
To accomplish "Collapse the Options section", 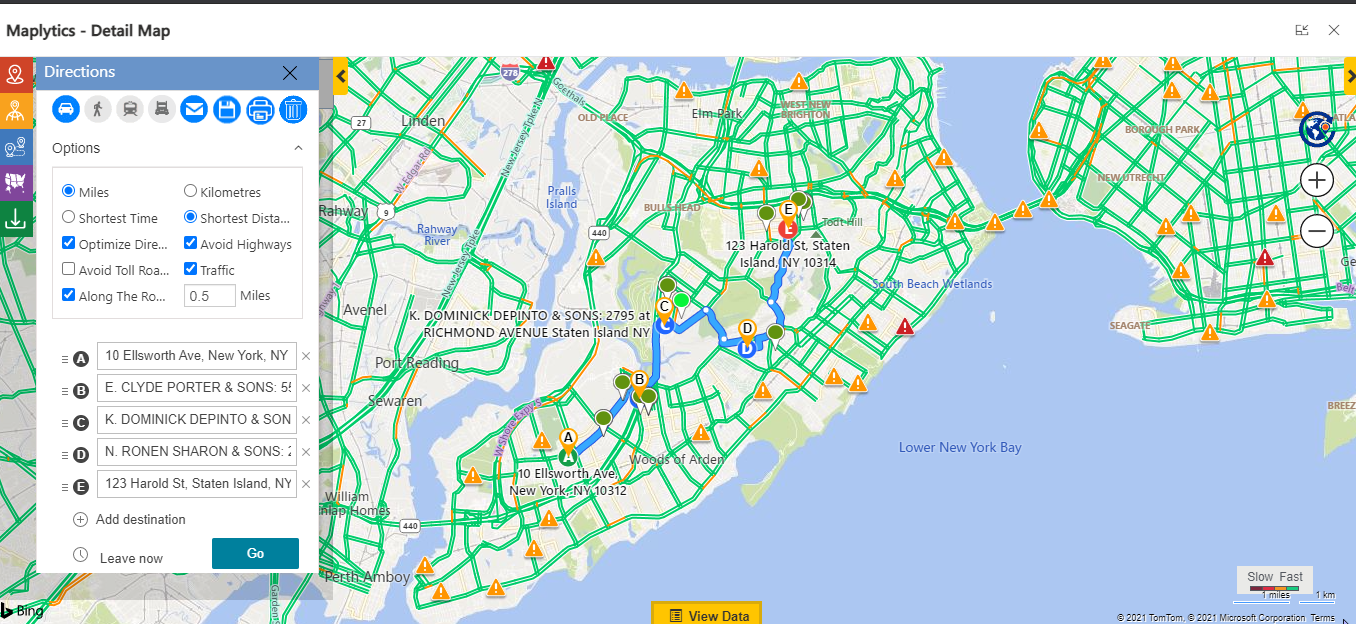I will (297, 148).
